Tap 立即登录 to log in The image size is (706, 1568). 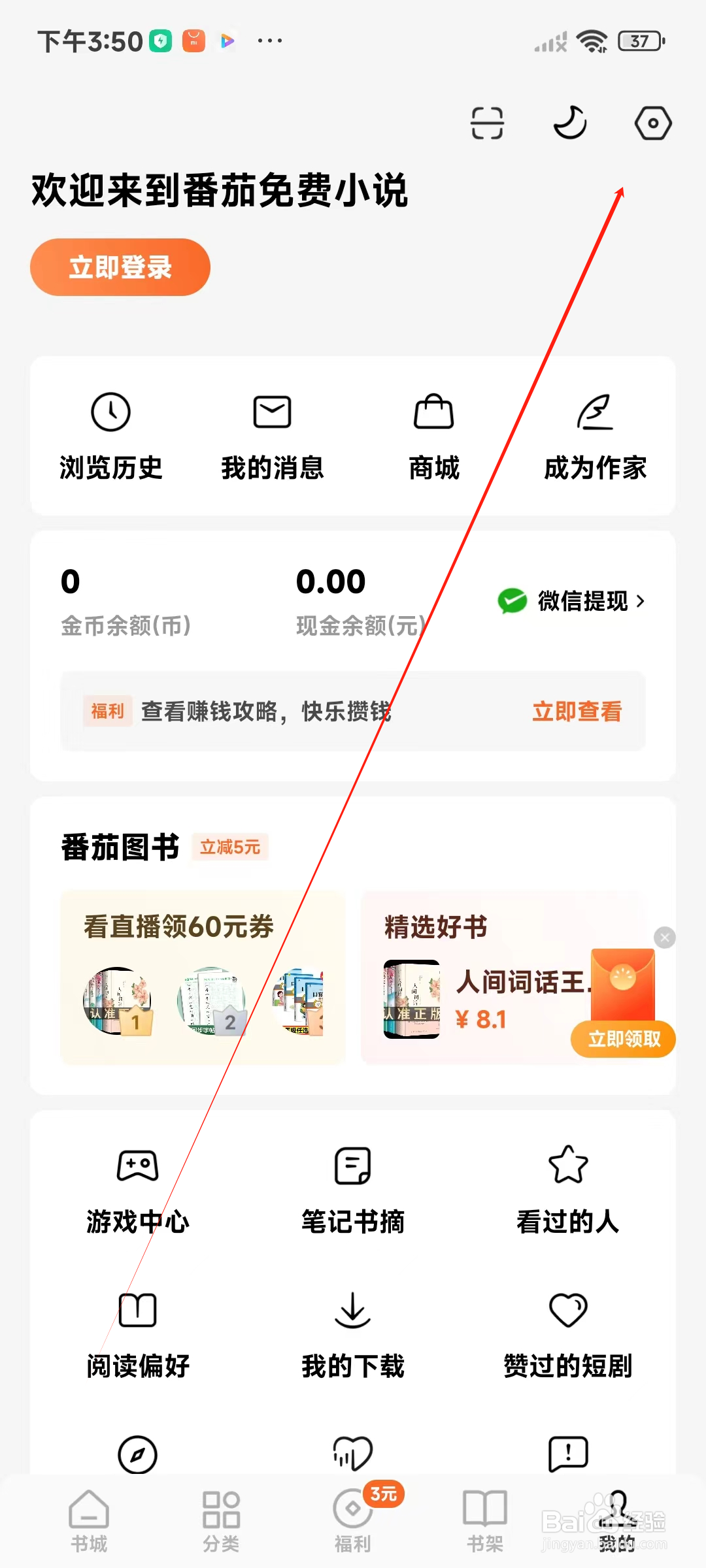click(120, 267)
